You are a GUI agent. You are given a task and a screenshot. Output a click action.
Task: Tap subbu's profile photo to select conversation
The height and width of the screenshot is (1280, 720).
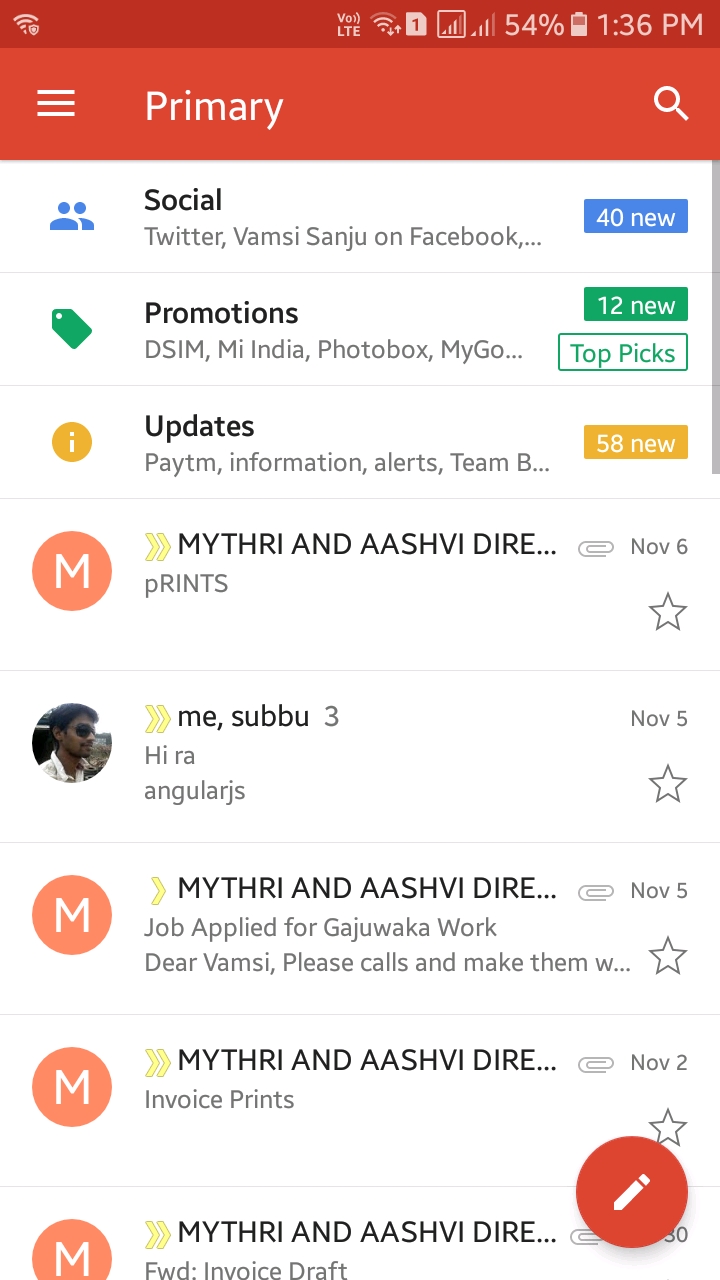[x=72, y=743]
